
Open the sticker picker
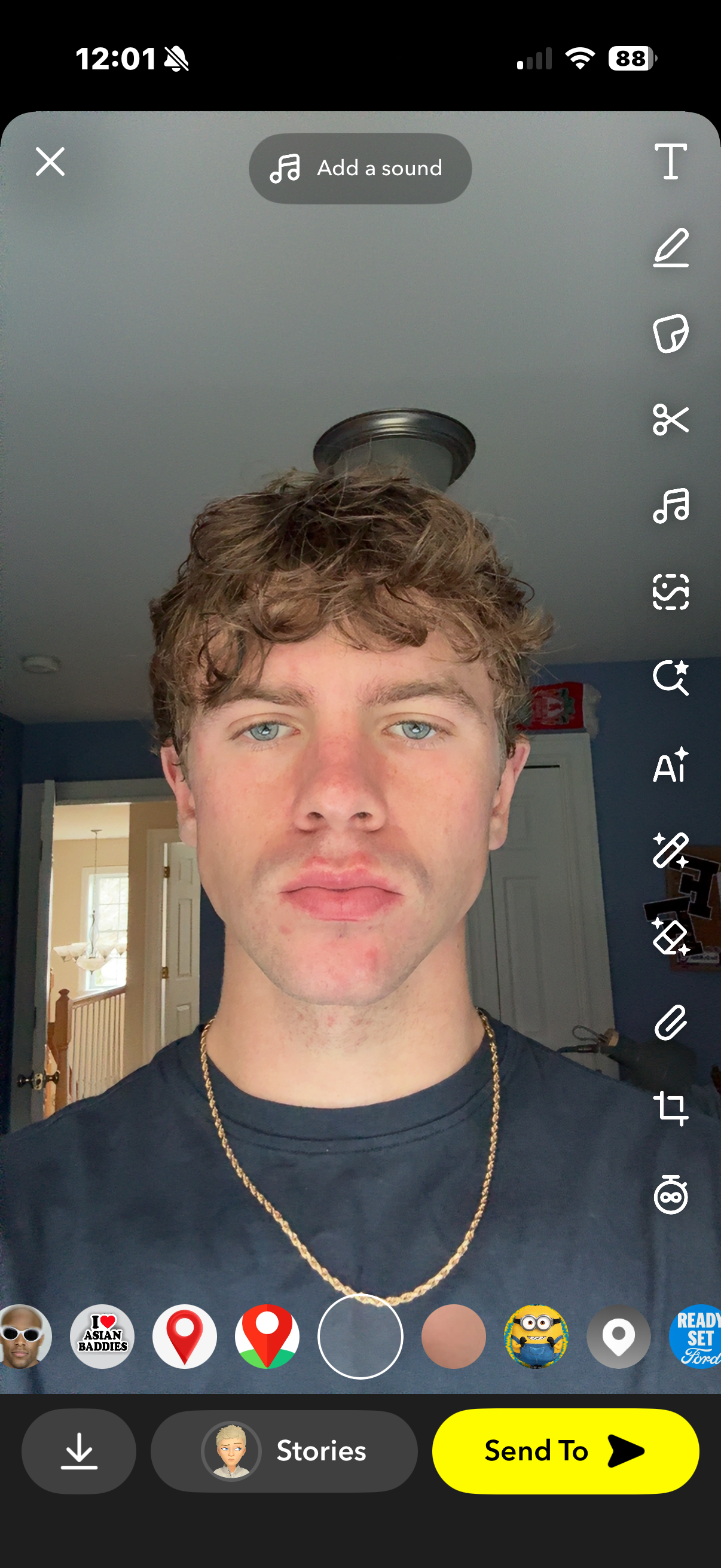671,334
